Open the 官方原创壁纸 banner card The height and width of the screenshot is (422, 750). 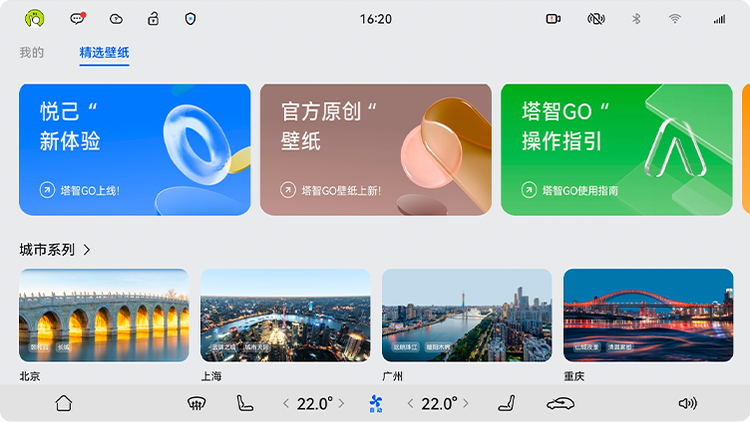(375, 149)
